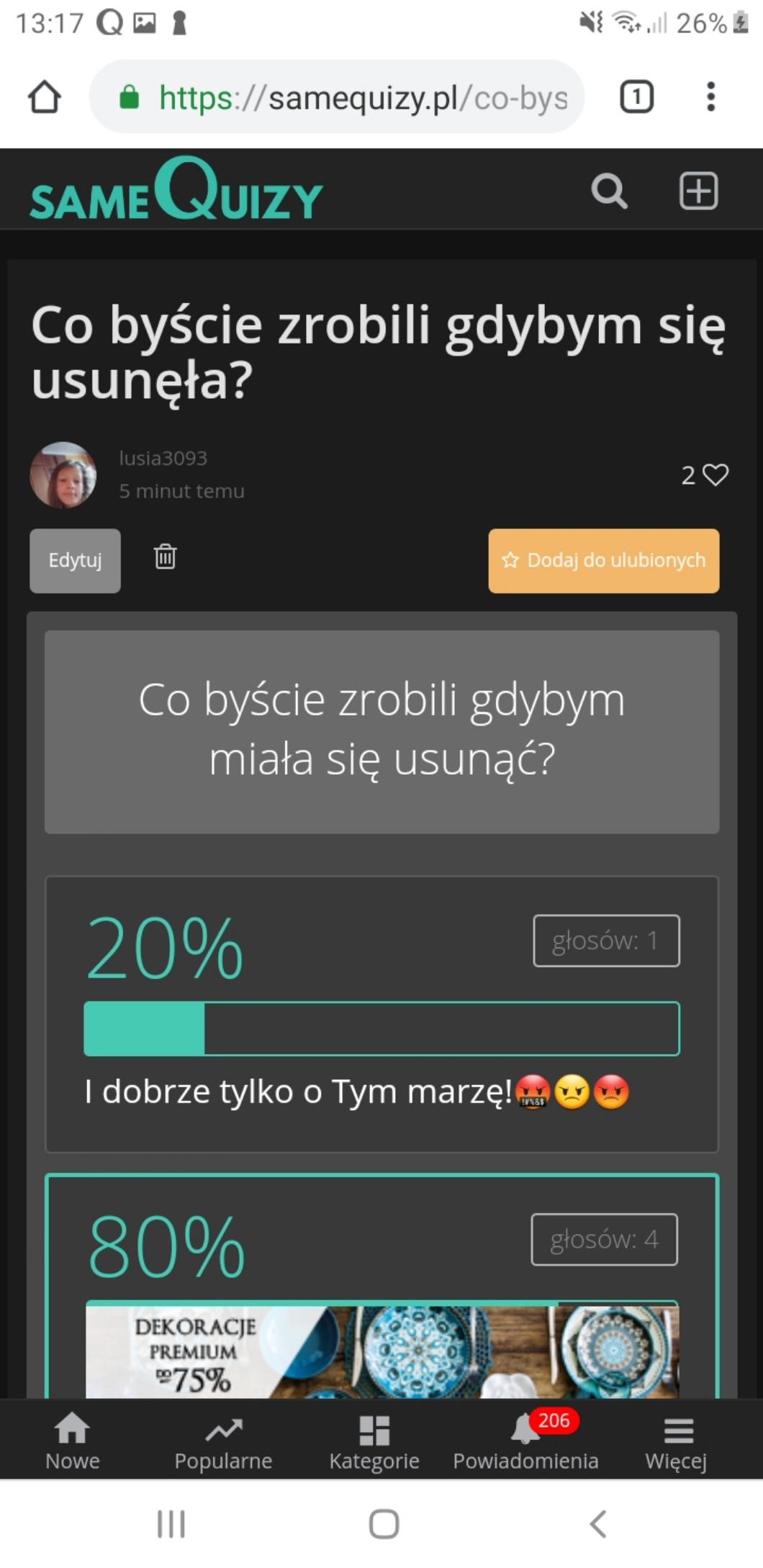Open the browser tab switcher

pyautogui.click(x=636, y=97)
